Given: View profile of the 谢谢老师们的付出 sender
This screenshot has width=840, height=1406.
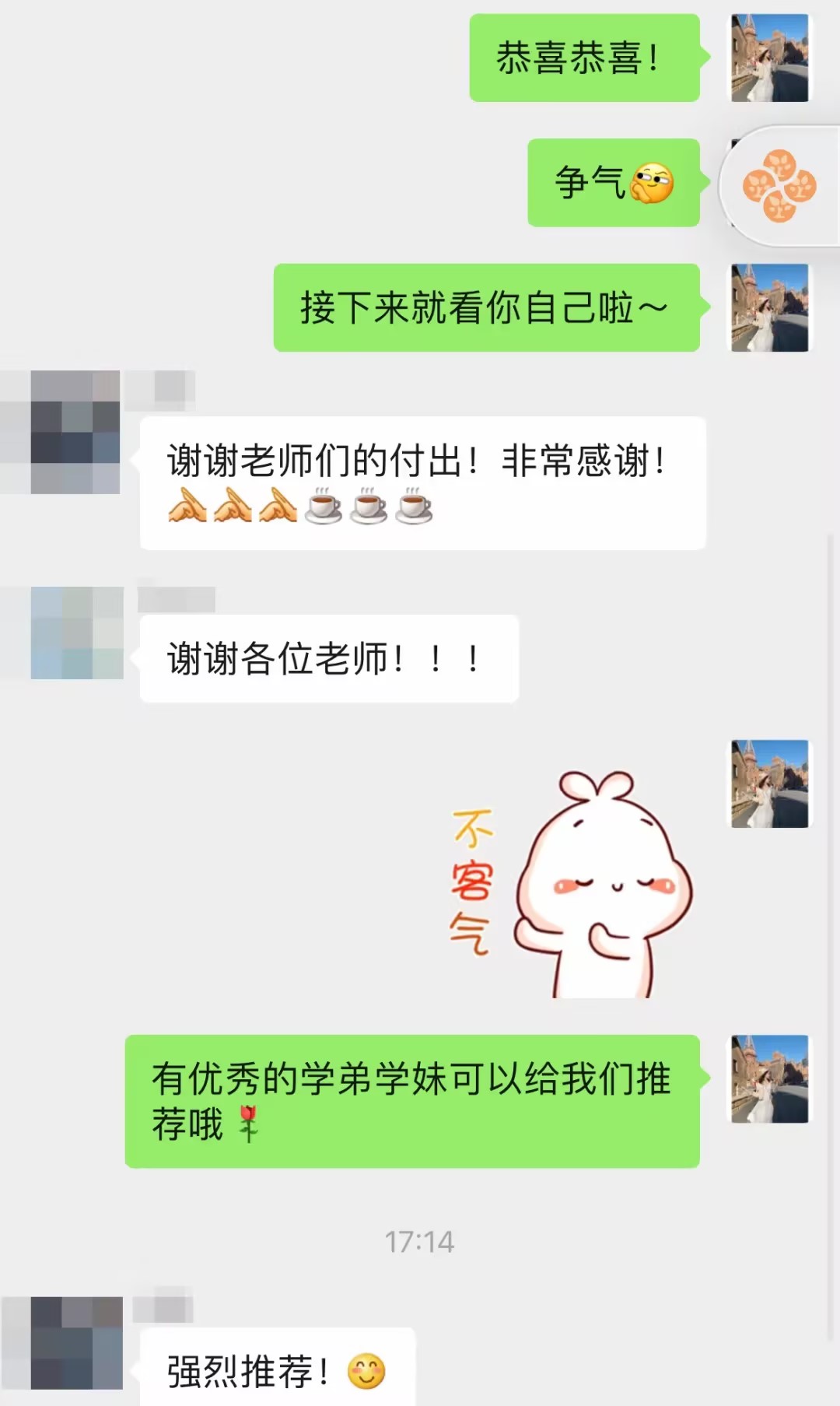Looking at the screenshot, I should (75, 432).
